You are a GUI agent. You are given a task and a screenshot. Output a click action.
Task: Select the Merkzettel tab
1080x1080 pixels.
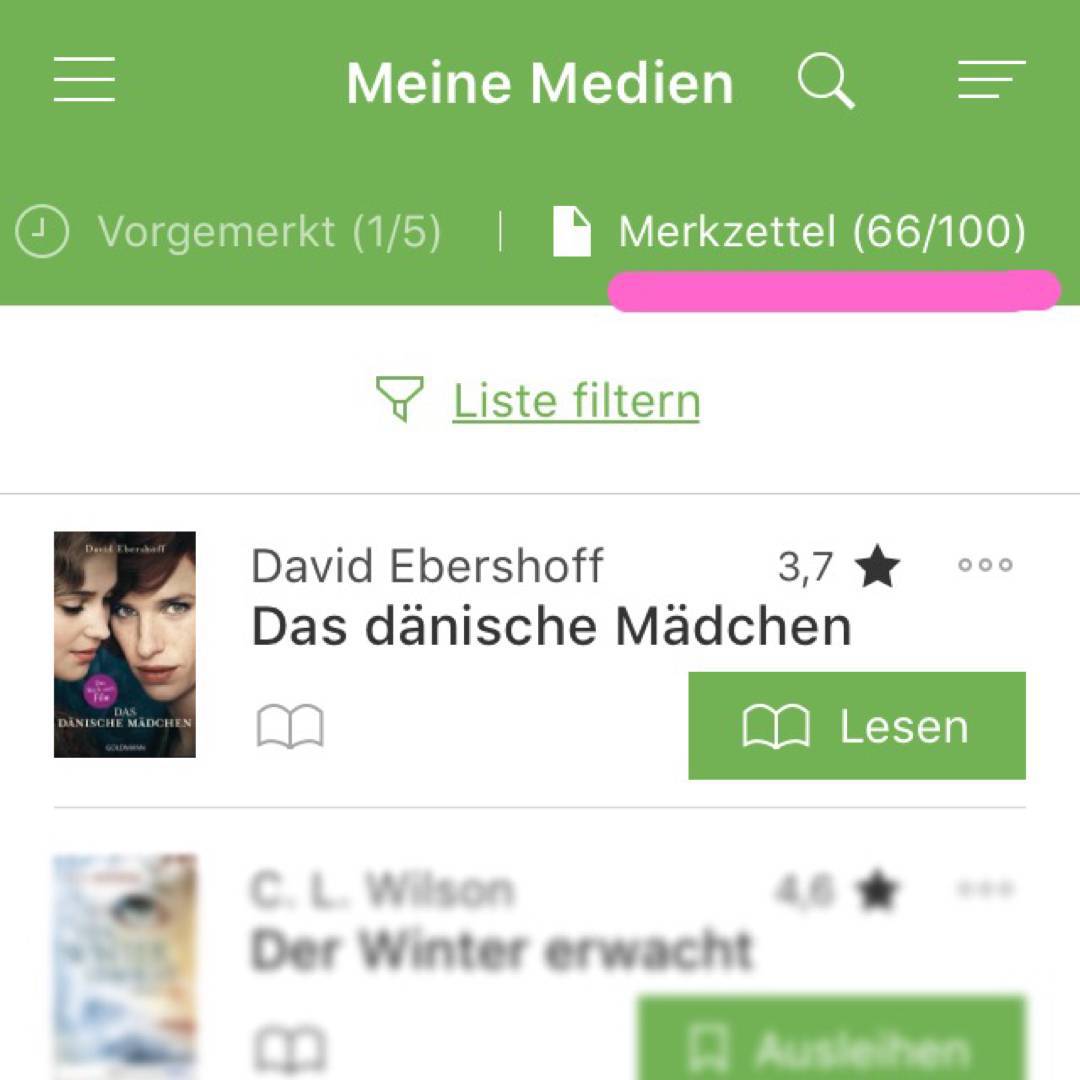[790, 232]
